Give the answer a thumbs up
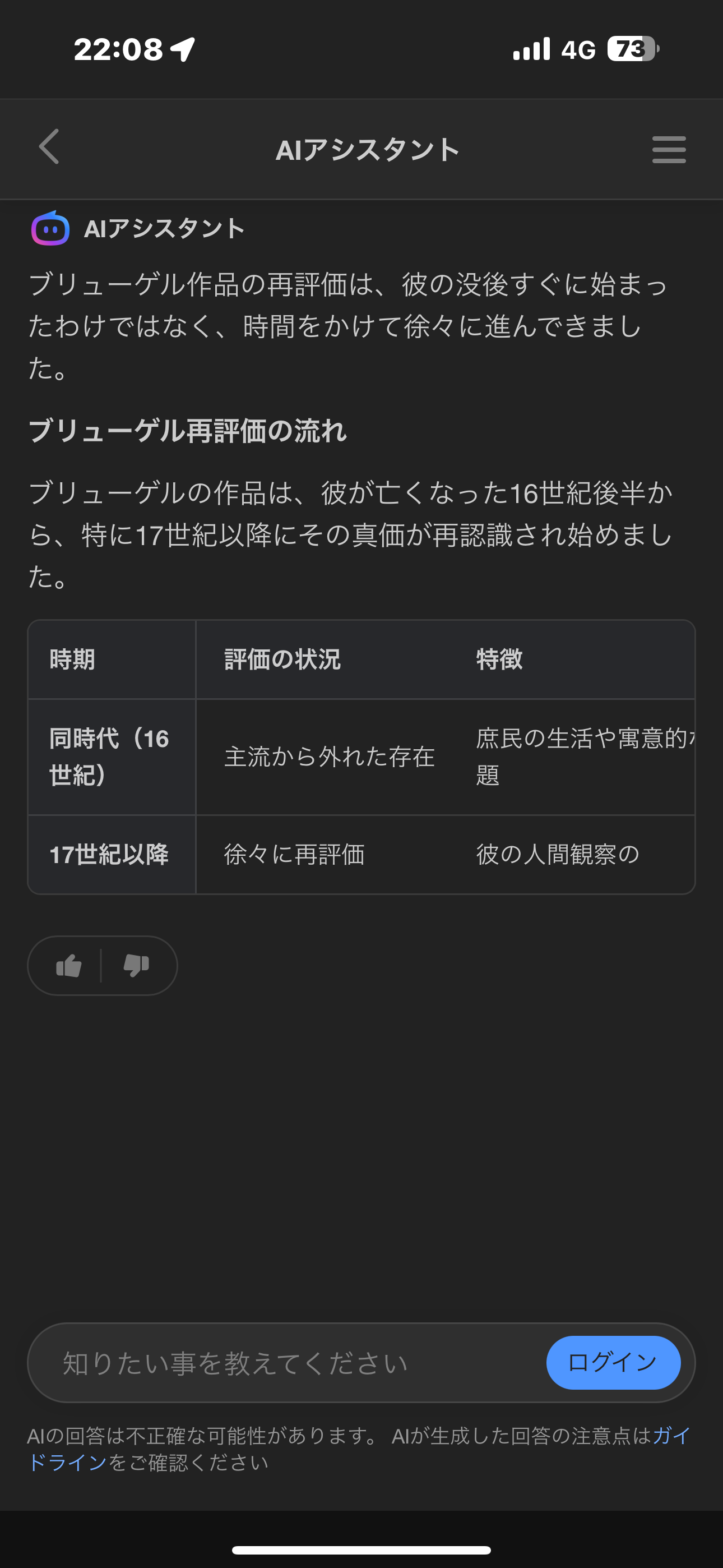Screen dimensions: 723x1568 coord(69,965)
